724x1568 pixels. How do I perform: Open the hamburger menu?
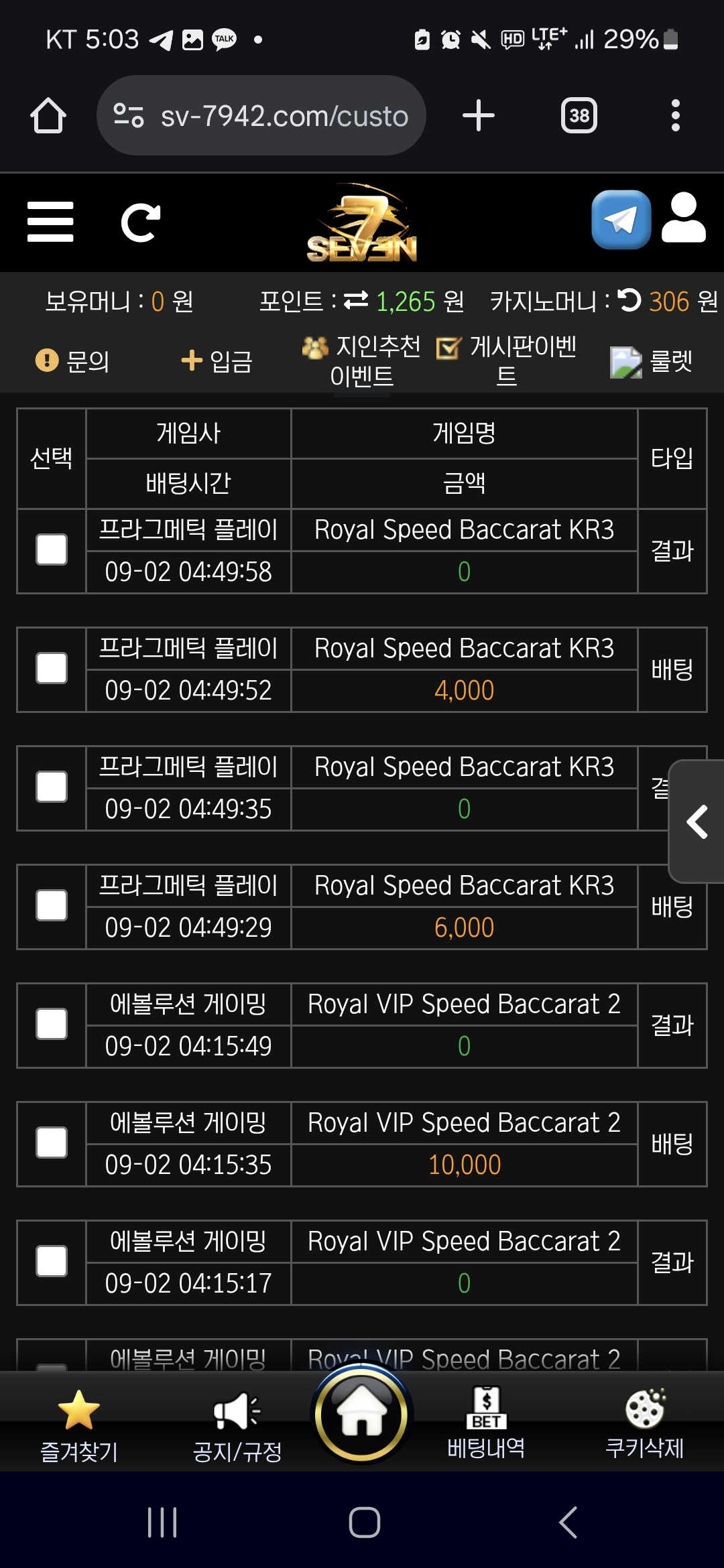click(x=50, y=222)
